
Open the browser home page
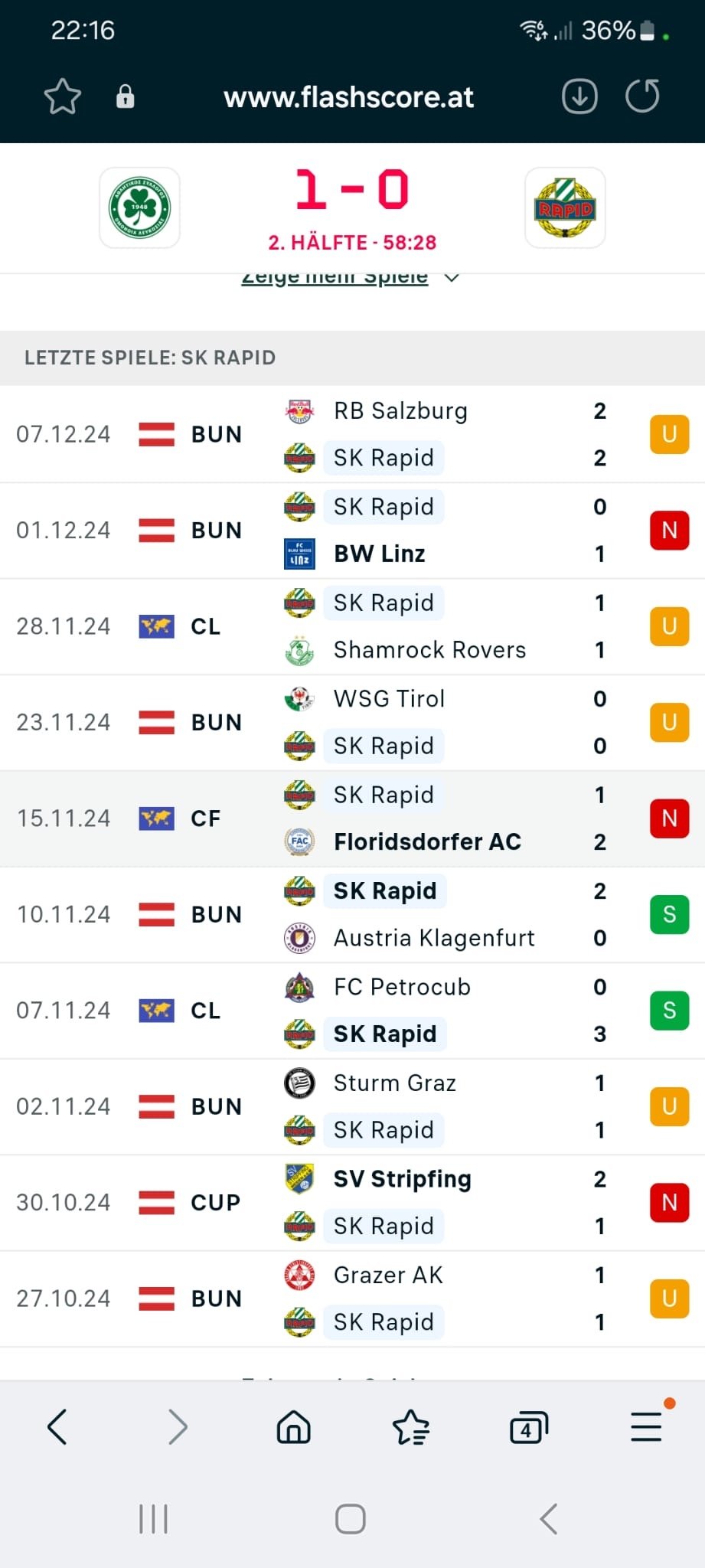point(294,1427)
